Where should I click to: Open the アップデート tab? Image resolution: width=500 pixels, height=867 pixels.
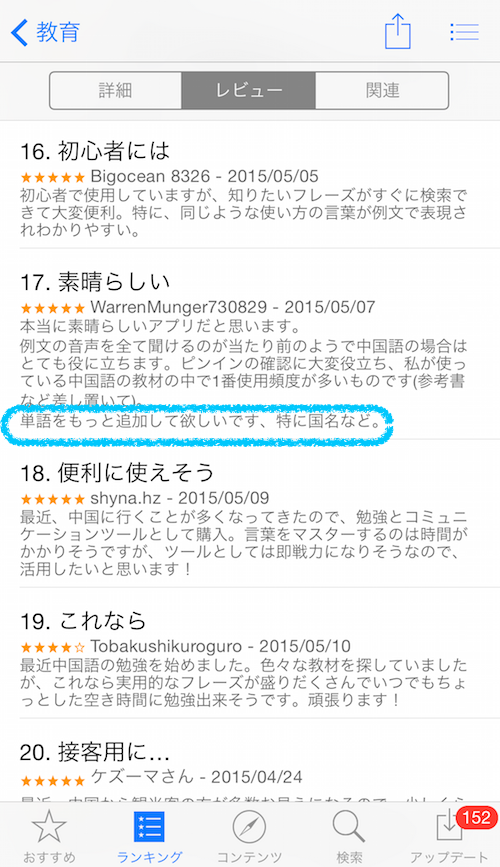[x=450, y=836]
